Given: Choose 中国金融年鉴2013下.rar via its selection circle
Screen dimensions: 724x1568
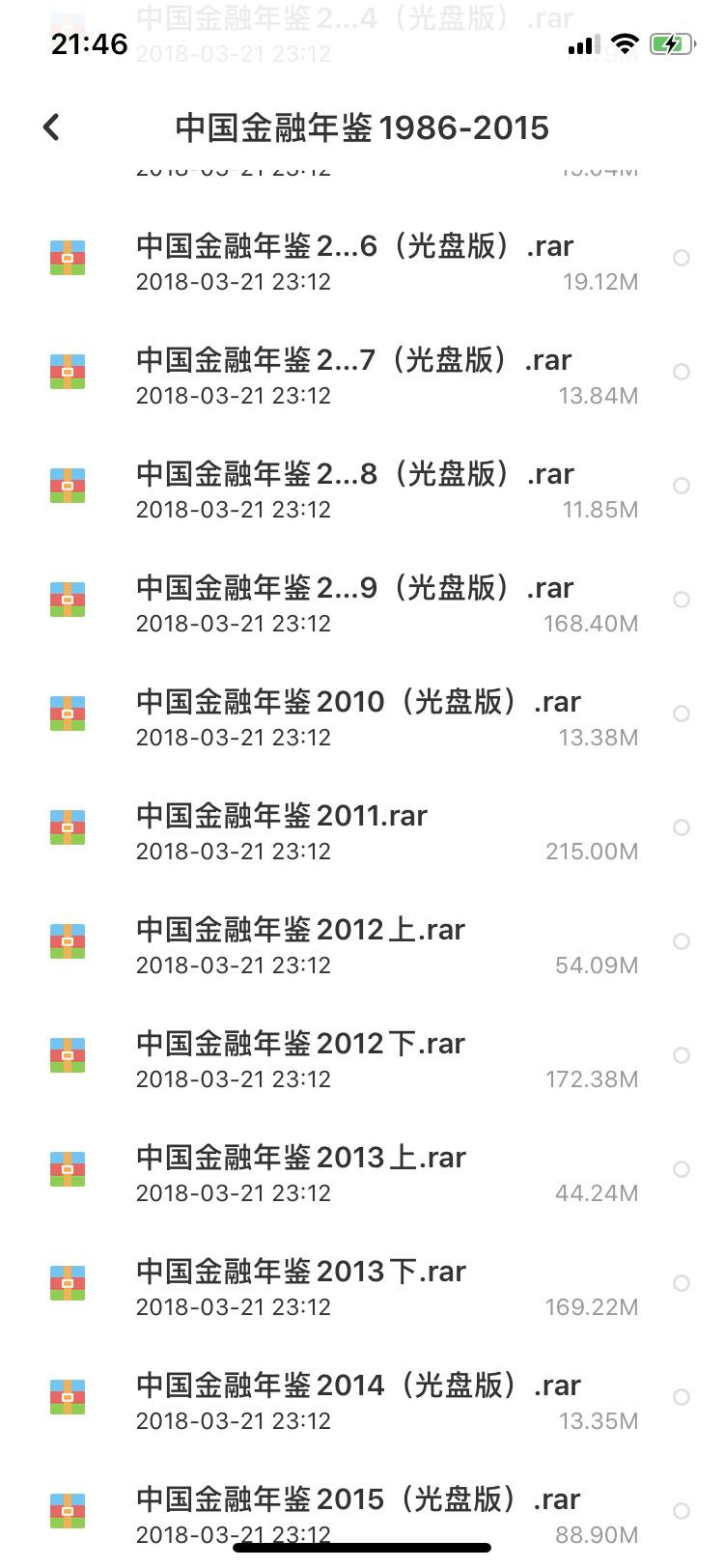Looking at the screenshot, I should (682, 1283).
